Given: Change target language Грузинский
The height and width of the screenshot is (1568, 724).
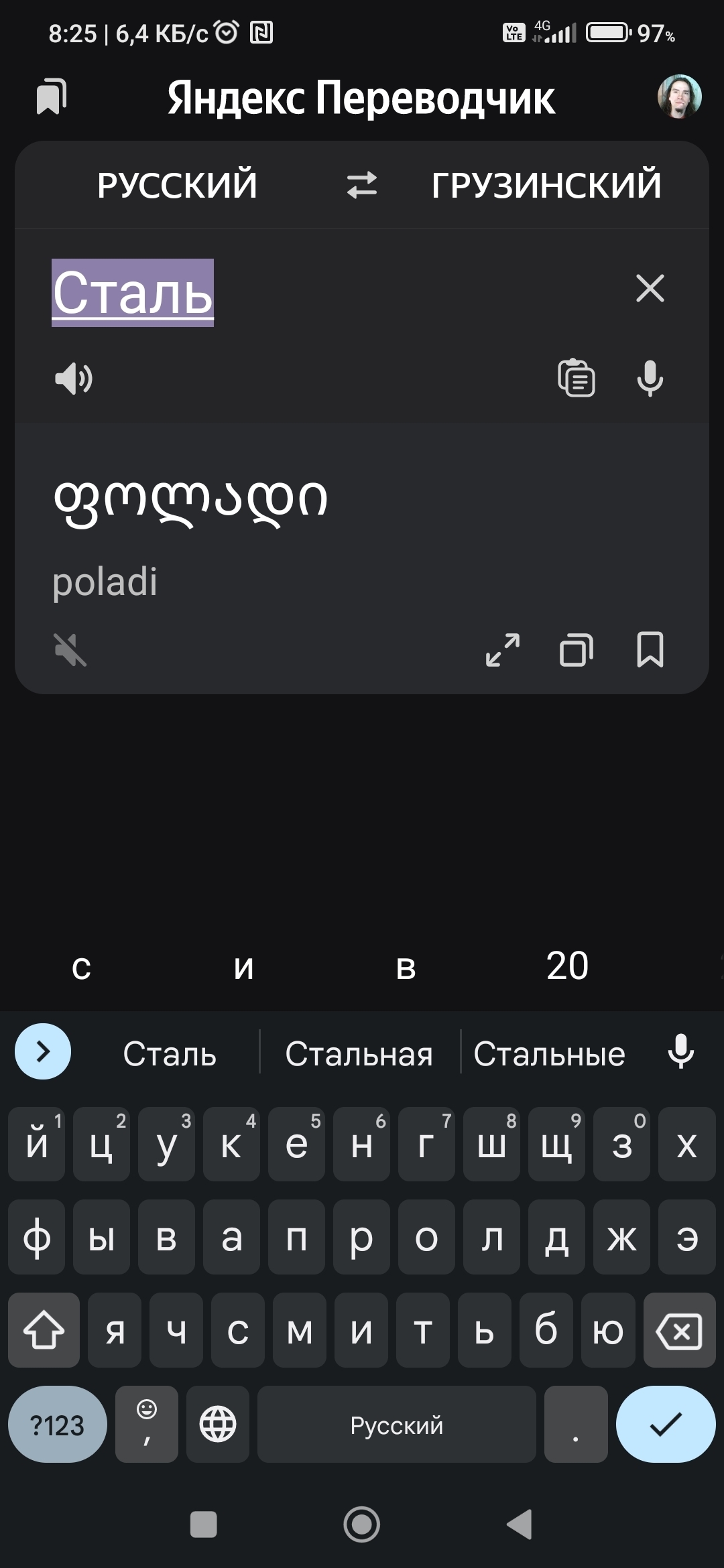Looking at the screenshot, I should [546, 185].
